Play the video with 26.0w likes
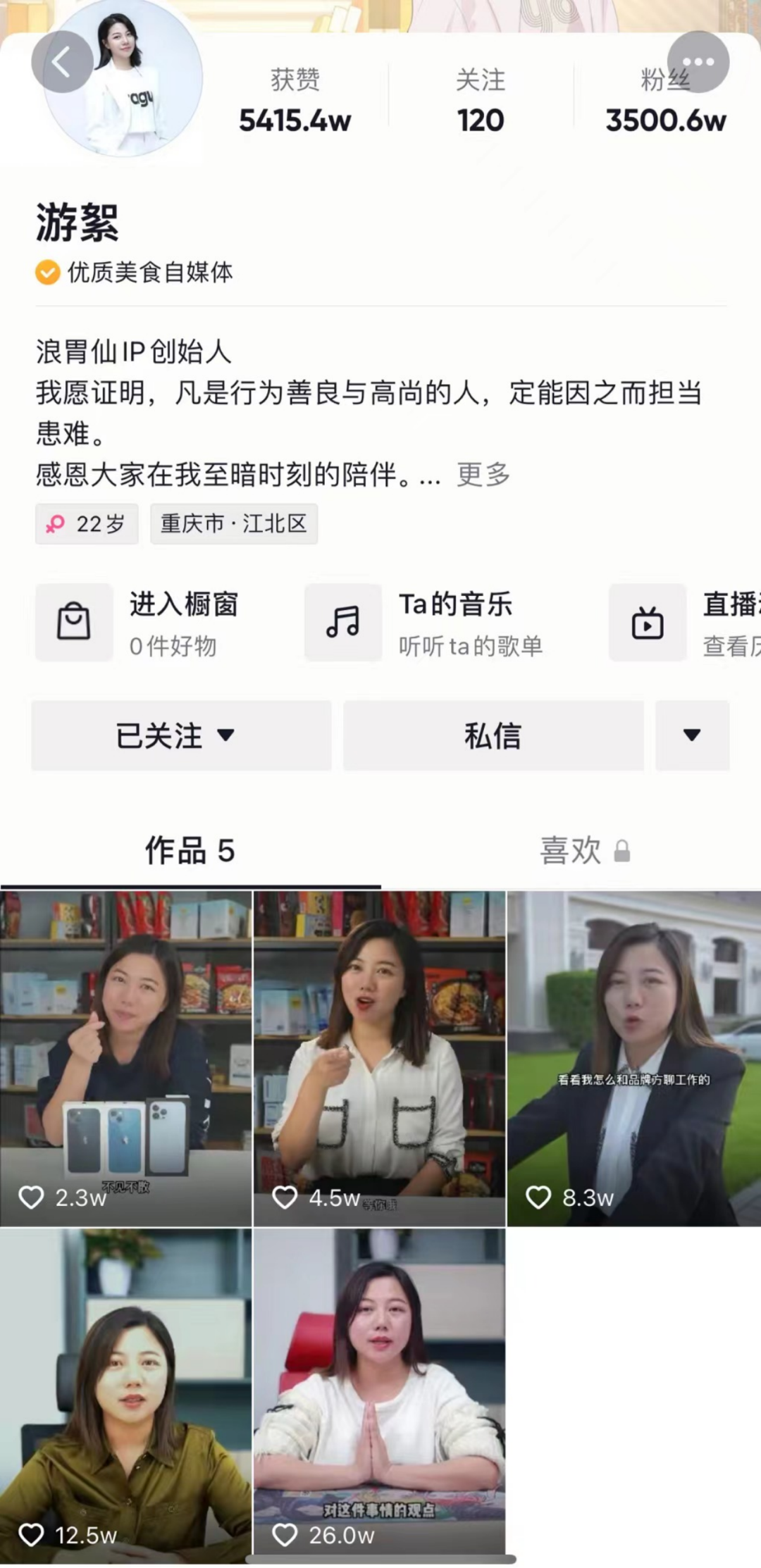This screenshot has width=761, height=1568. (x=379, y=1395)
